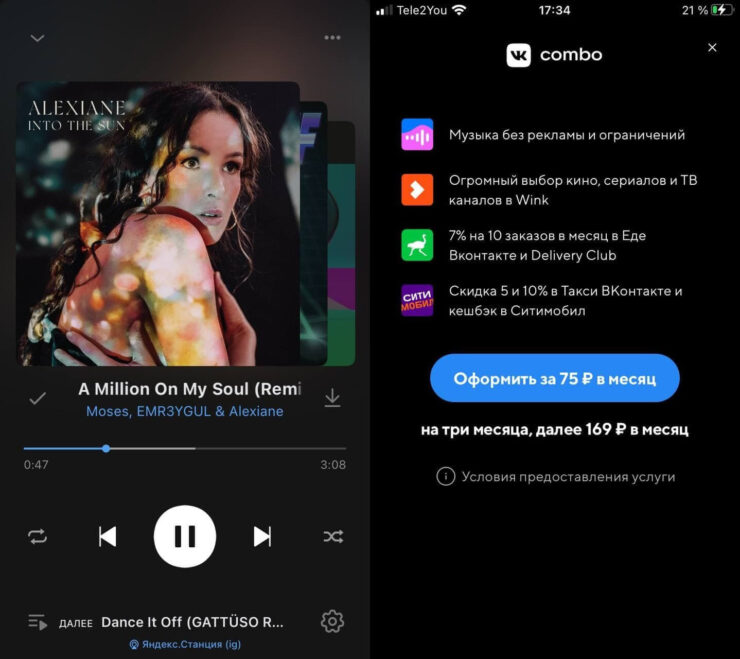Toggle repeat mode
Viewport: 740px width, 659px height.
(37, 537)
